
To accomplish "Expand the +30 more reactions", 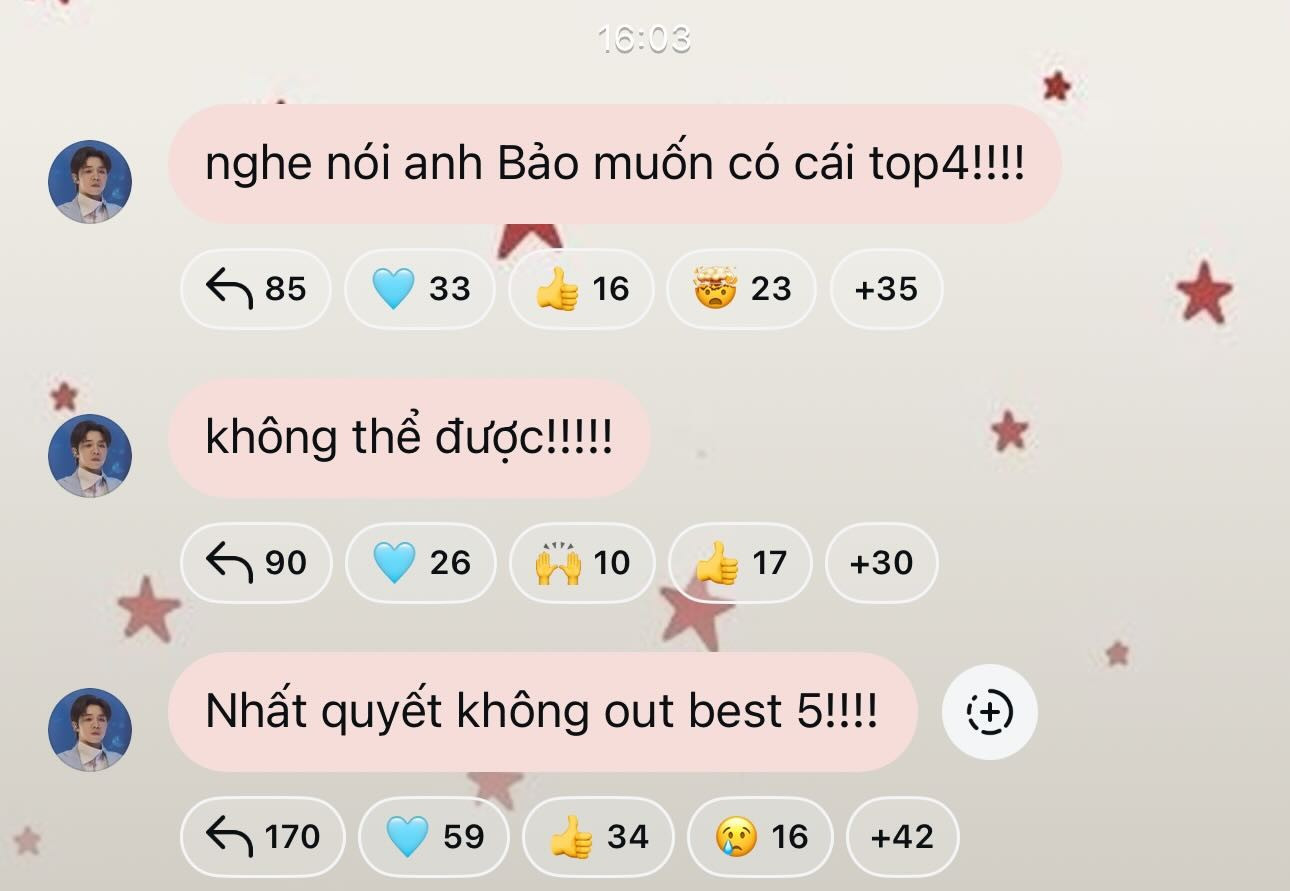I will point(881,563).
